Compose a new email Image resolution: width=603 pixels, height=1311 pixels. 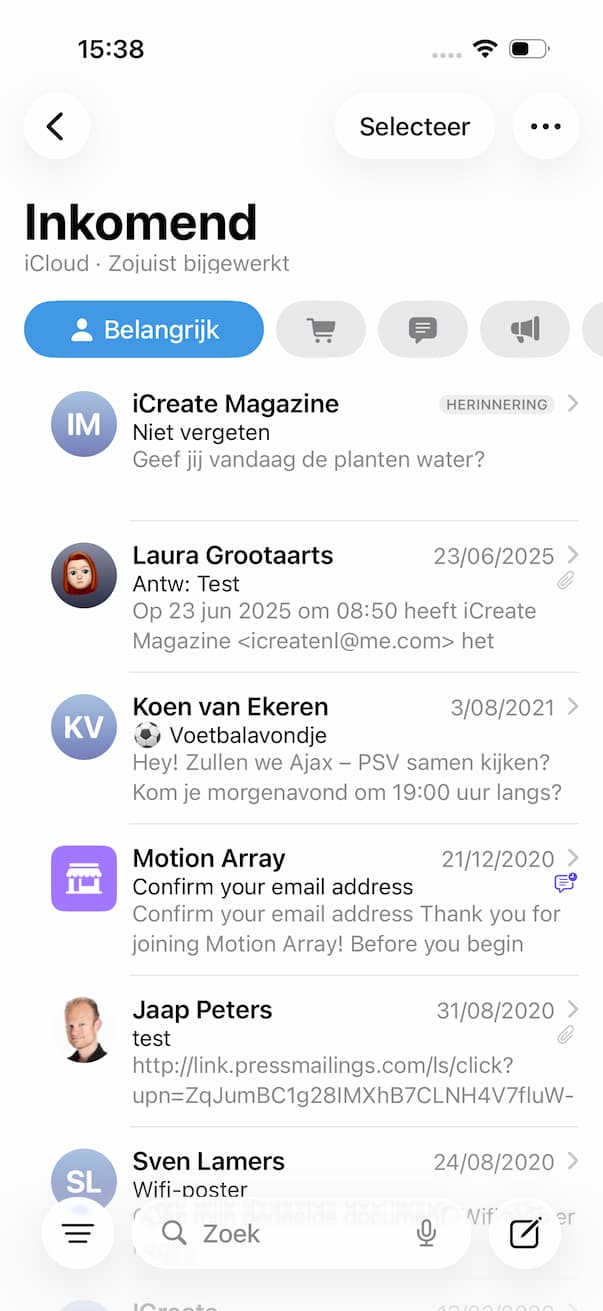(x=525, y=1234)
